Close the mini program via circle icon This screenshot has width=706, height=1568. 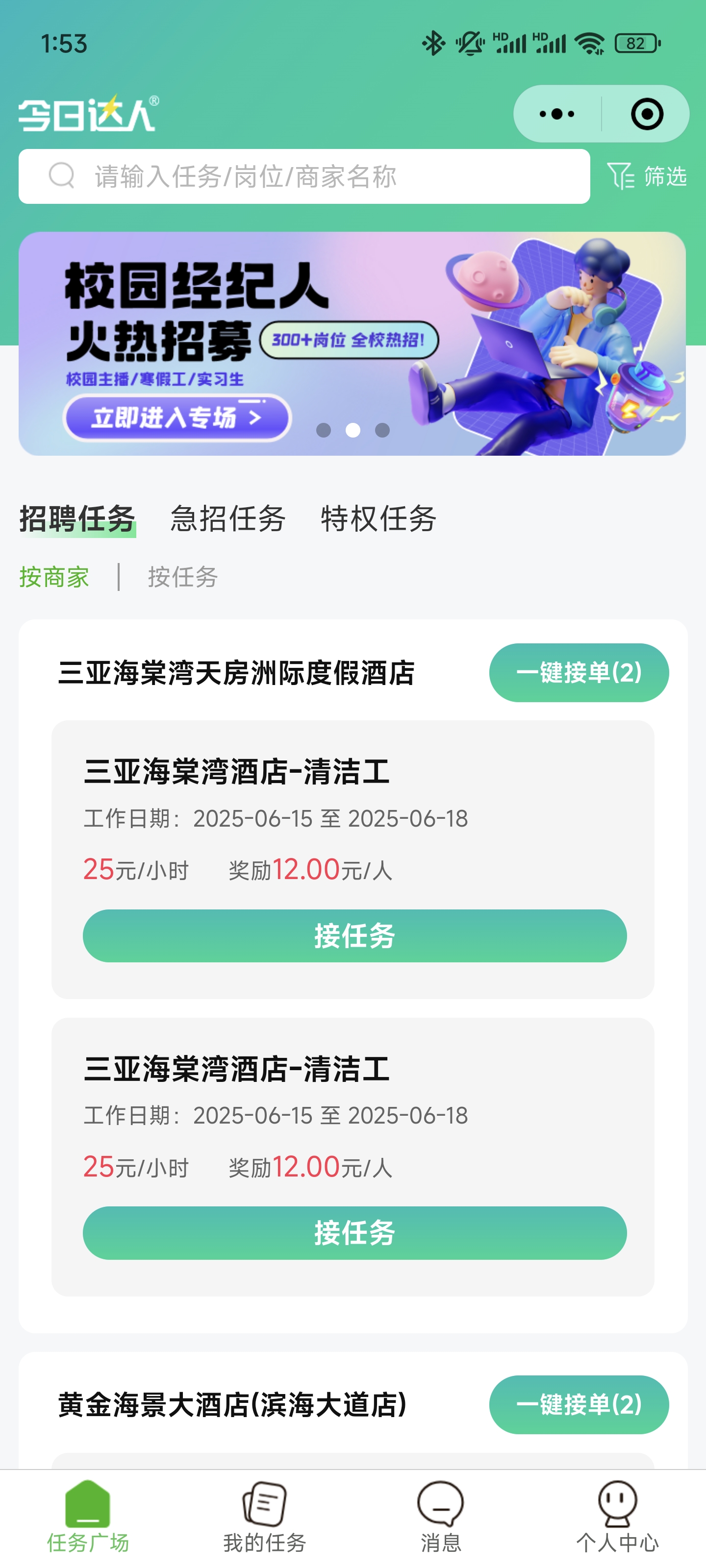pyautogui.click(x=646, y=114)
